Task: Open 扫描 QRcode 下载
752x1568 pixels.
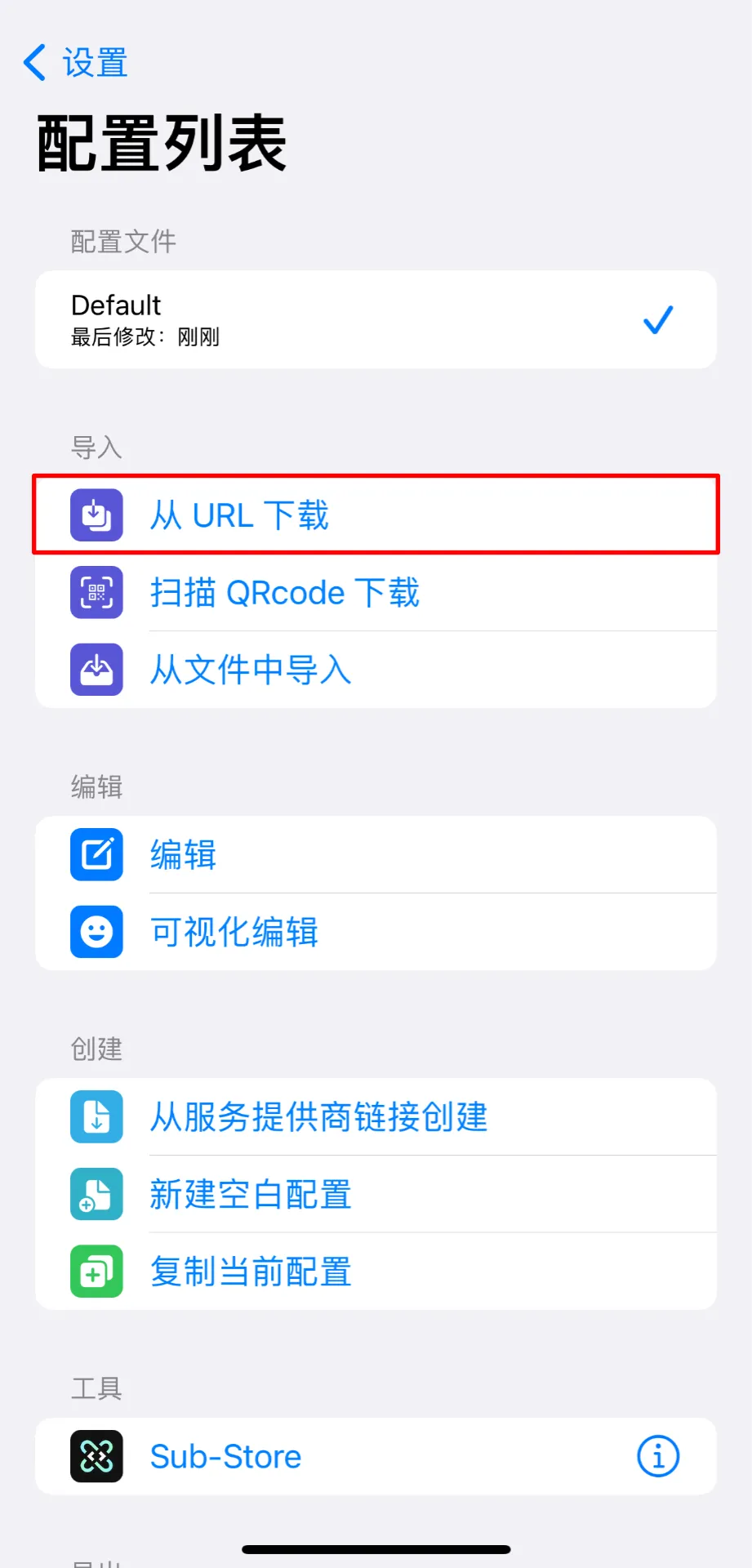Action: tap(376, 593)
